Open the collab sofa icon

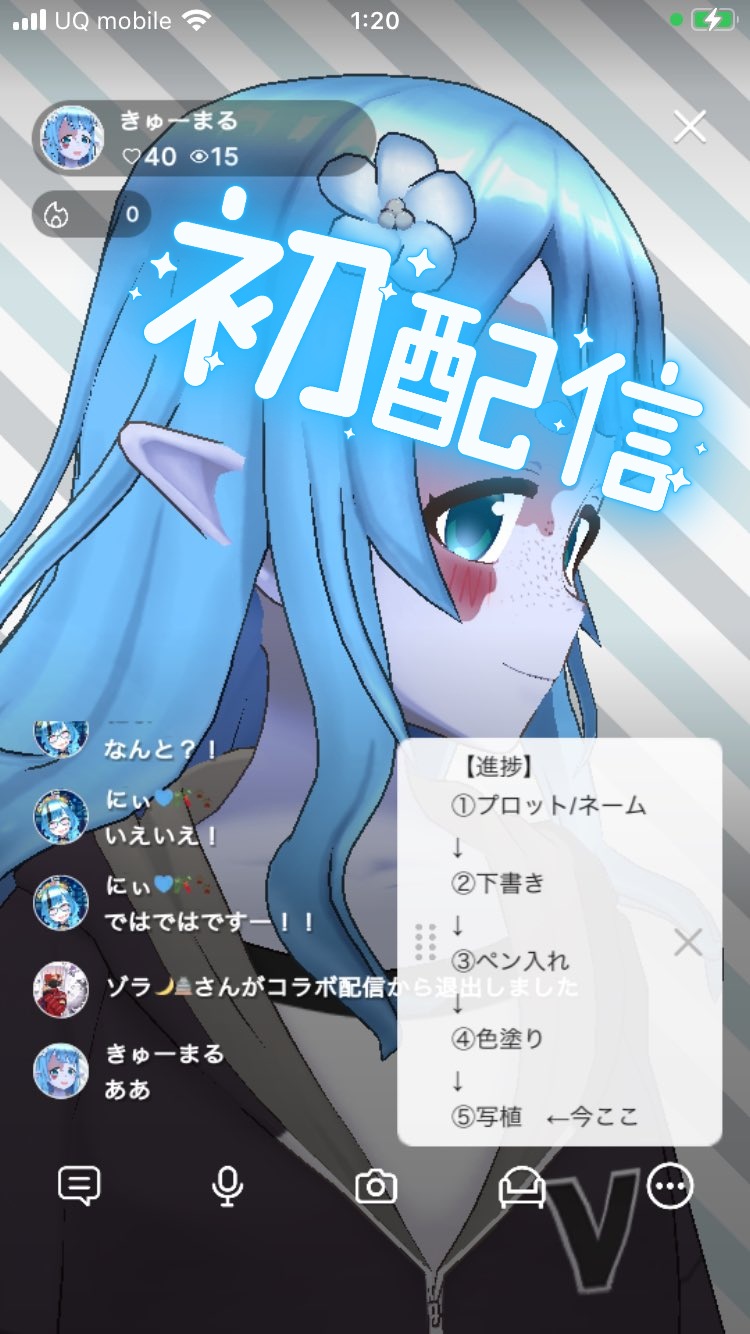coord(521,1187)
